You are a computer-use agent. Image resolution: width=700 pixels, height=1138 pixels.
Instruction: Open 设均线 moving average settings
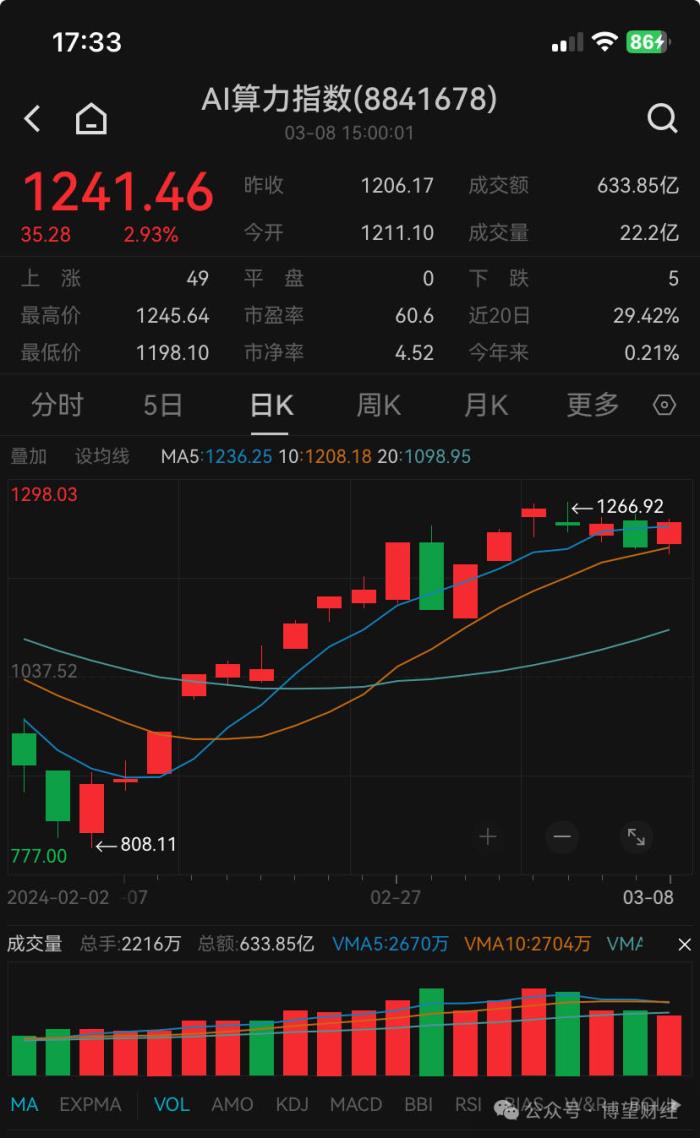pyautogui.click(x=102, y=457)
